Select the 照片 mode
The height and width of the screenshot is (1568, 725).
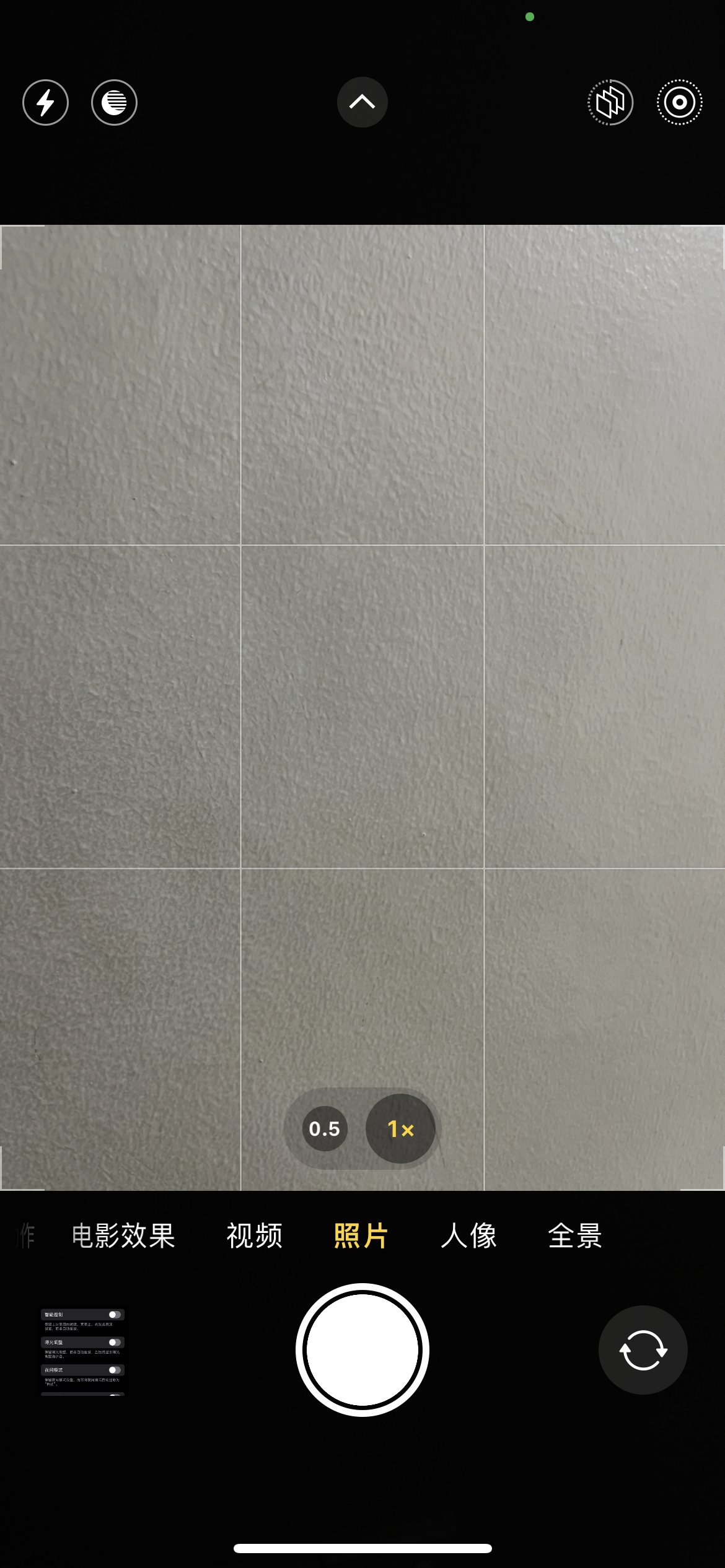click(x=361, y=1236)
